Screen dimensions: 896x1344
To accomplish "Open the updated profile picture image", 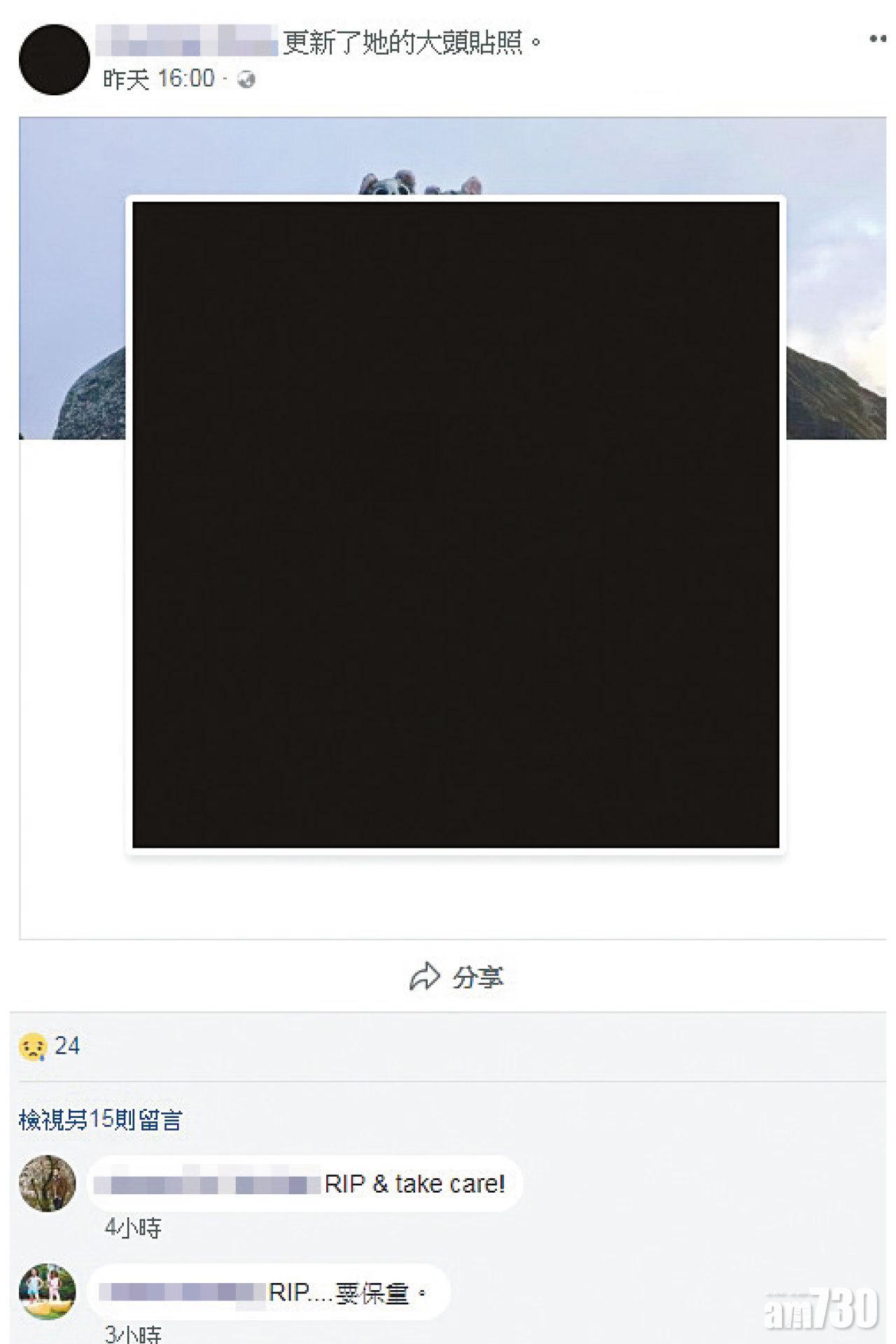I will [x=455, y=525].
